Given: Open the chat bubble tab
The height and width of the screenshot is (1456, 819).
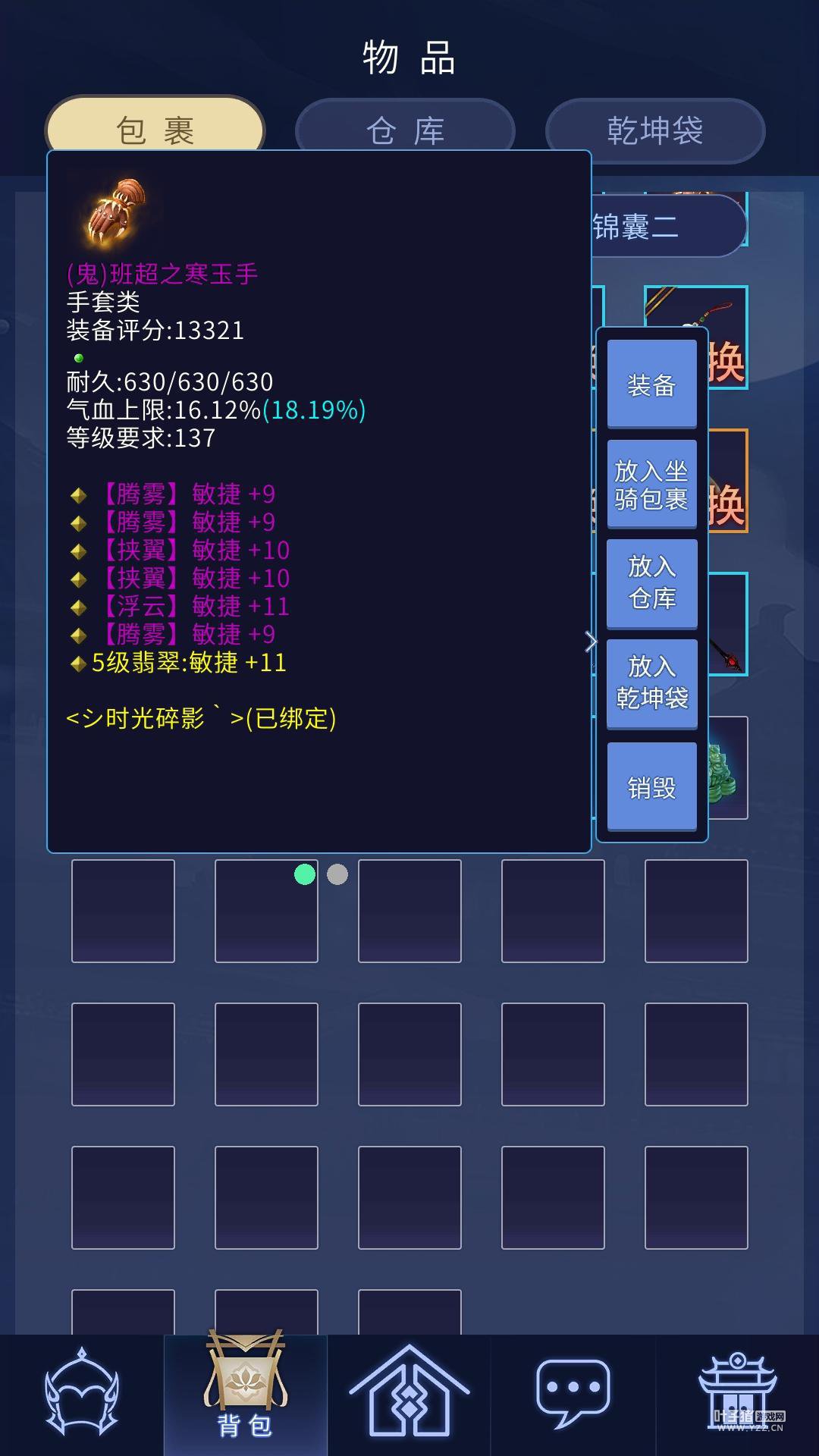Looking at the screenshot, I should pos(573,1394).
